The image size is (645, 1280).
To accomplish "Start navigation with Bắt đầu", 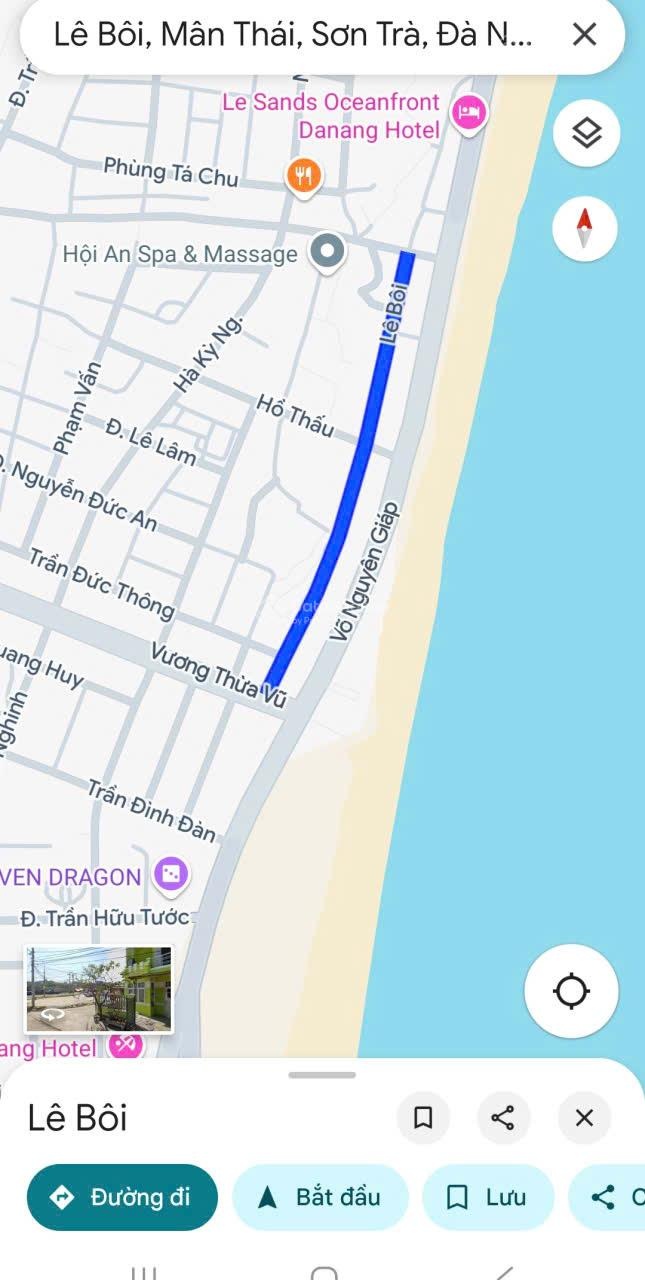I will click(320, 1197).
